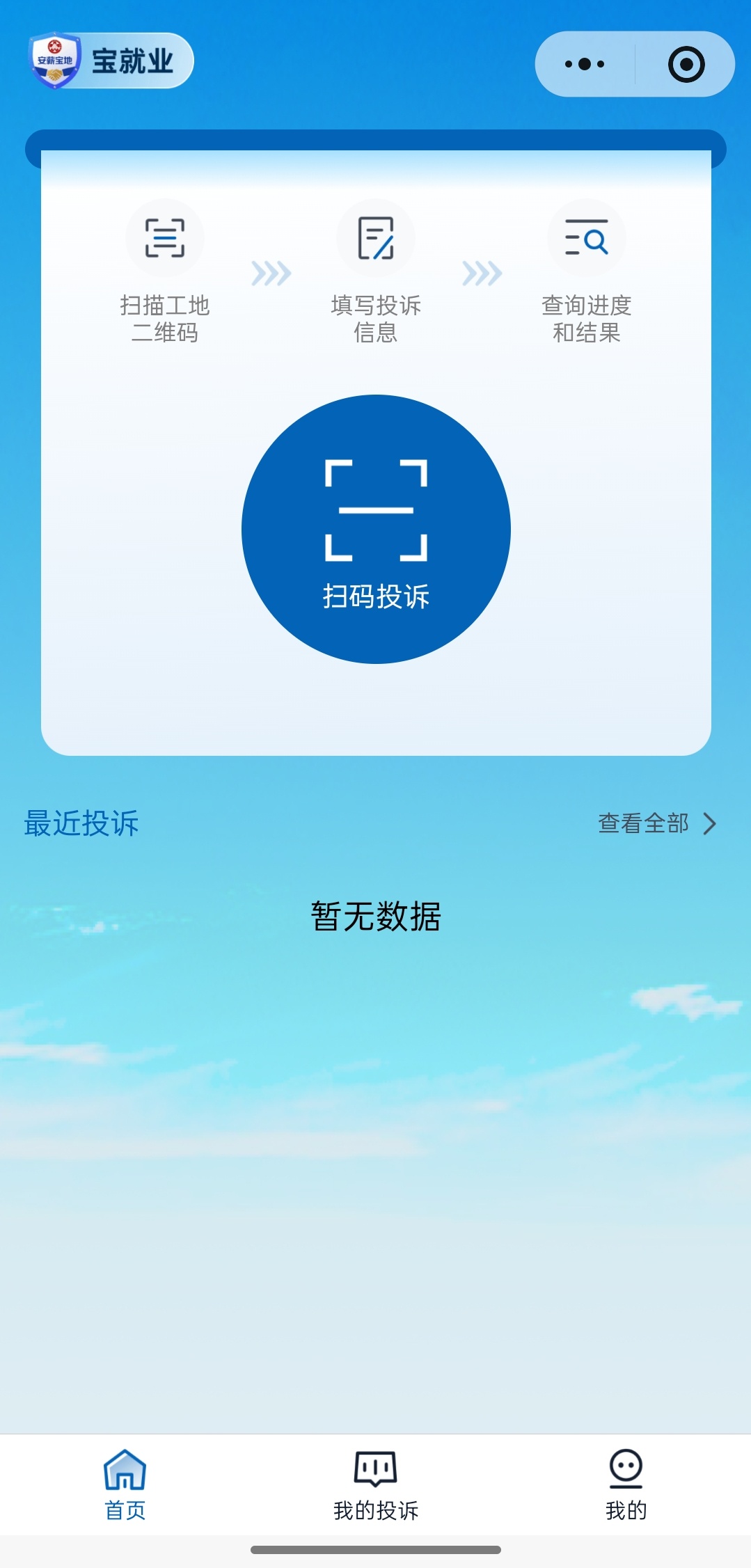Image resolution: width=751 pixels, height=1568 pixels.
Task: Open the mini program more options menu
Action: point(585,65)
